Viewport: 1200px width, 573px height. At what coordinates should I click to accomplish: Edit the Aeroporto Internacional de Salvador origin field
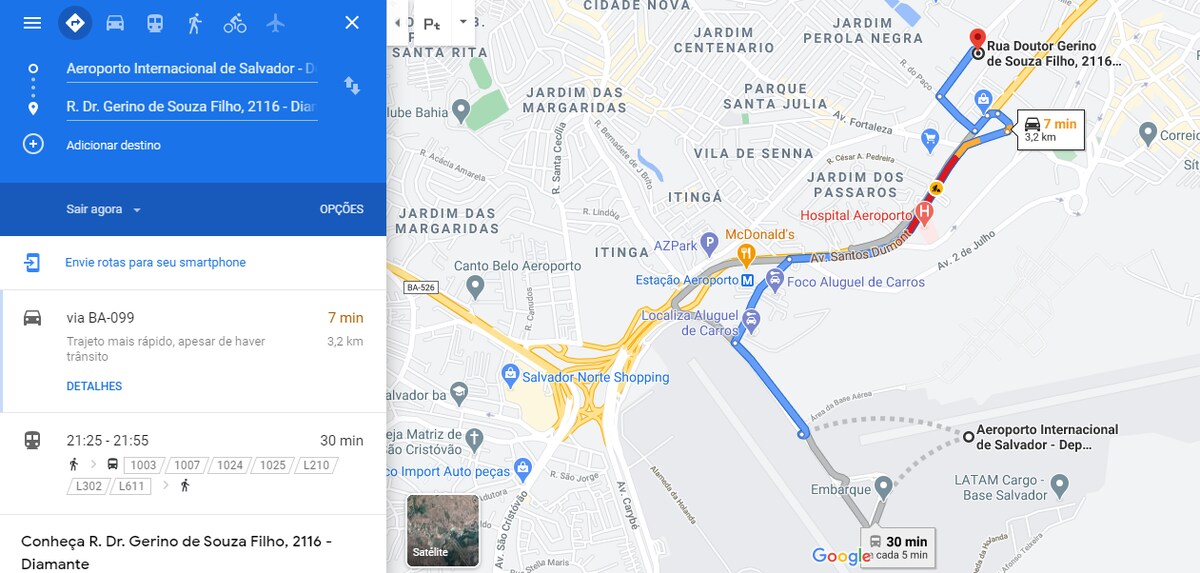click(191, 69)
